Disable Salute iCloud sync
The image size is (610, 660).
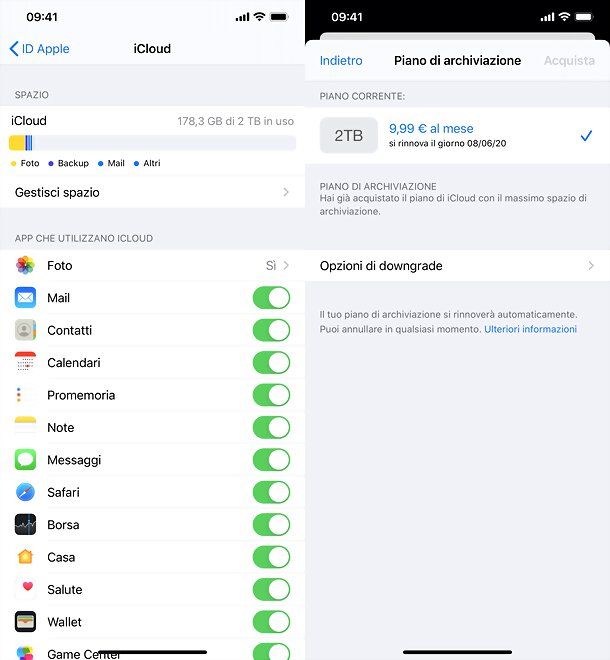tap(271, 590)
